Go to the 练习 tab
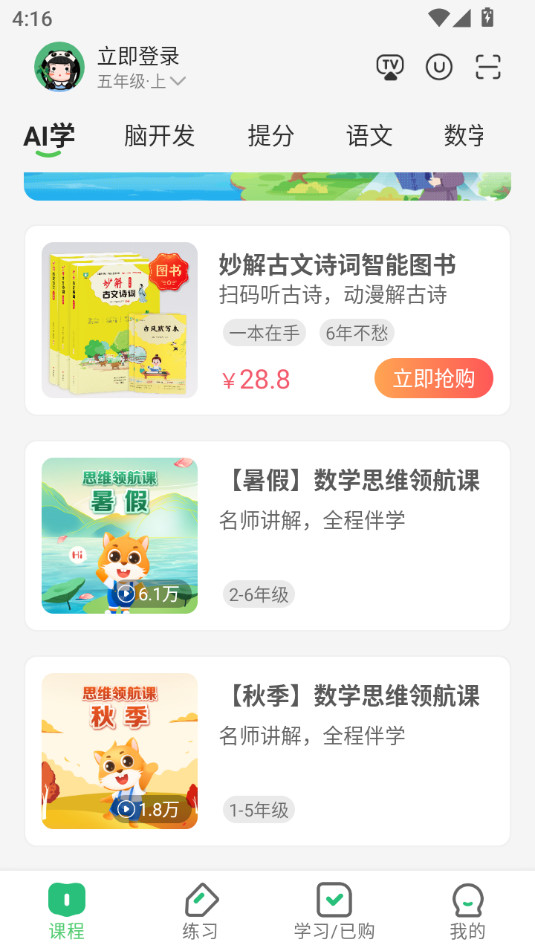Image resolution: width=535 pixels, height=951 pixels. click(x=200, y=912)
